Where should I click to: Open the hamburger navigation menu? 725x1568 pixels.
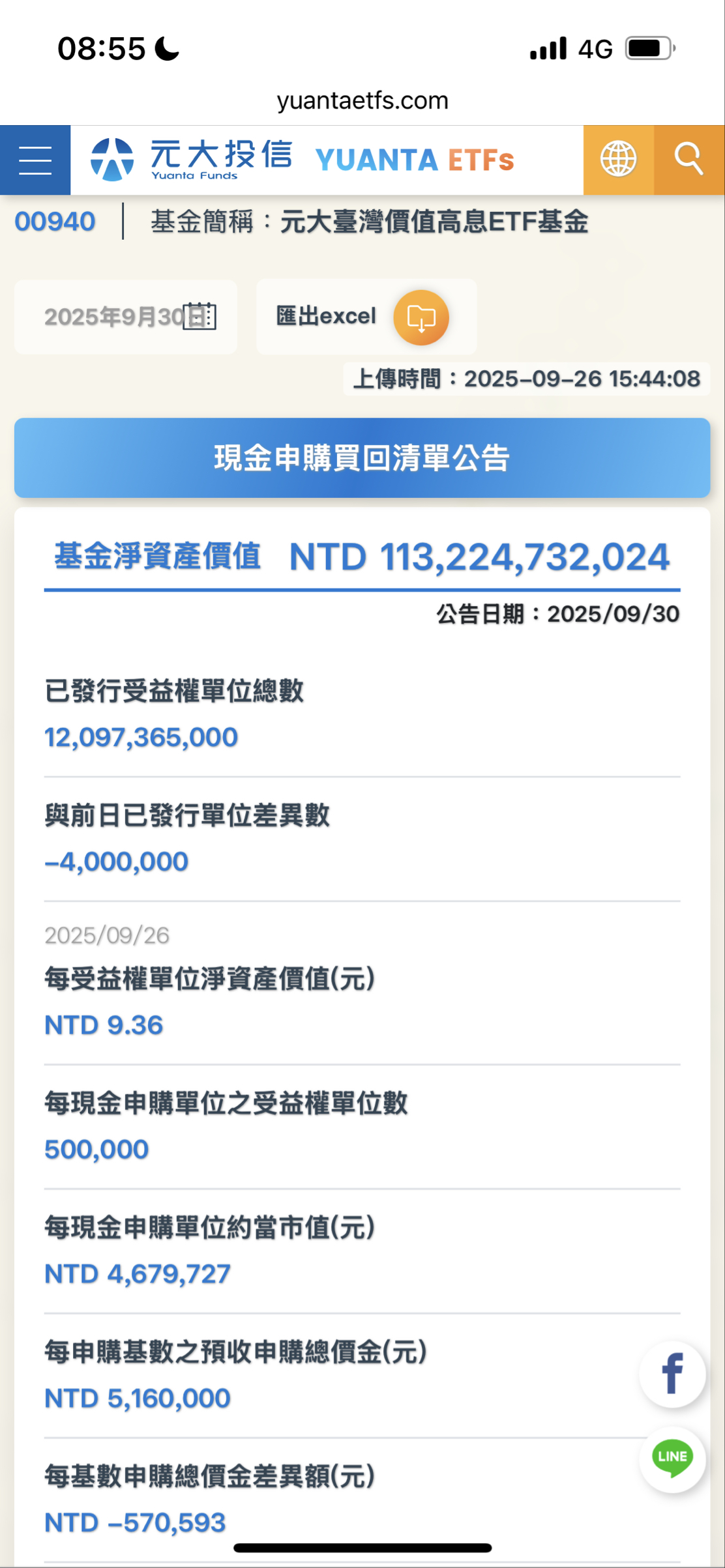pyautogui.click(x=35, y=160)
